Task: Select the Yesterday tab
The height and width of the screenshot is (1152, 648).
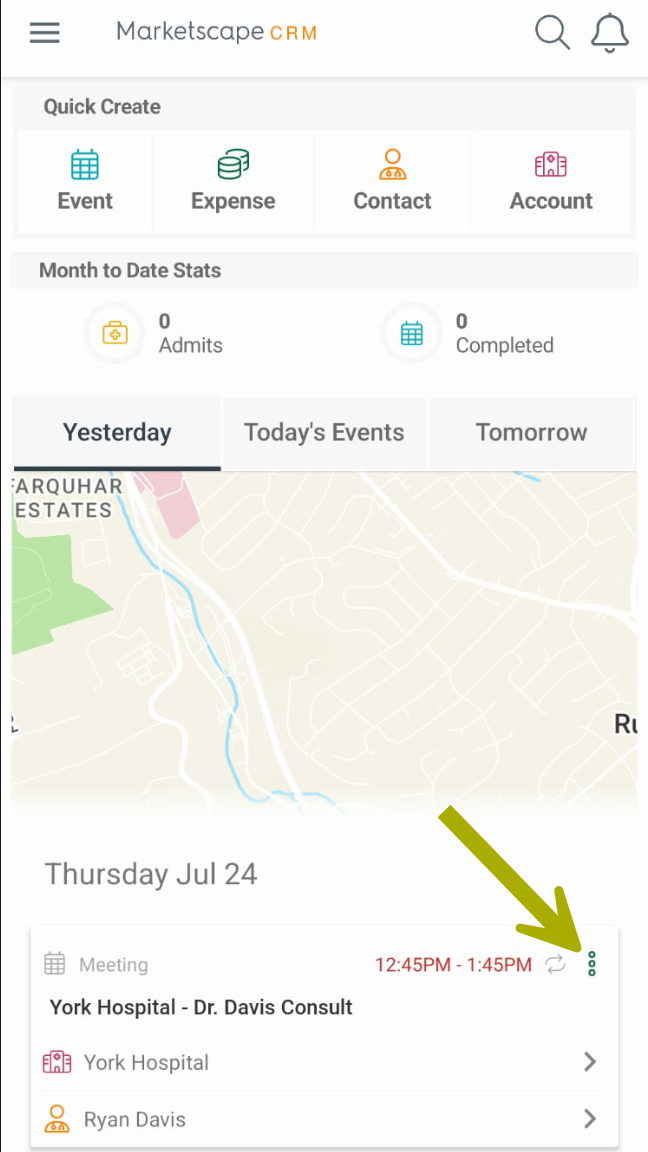Action: point(117,433)
